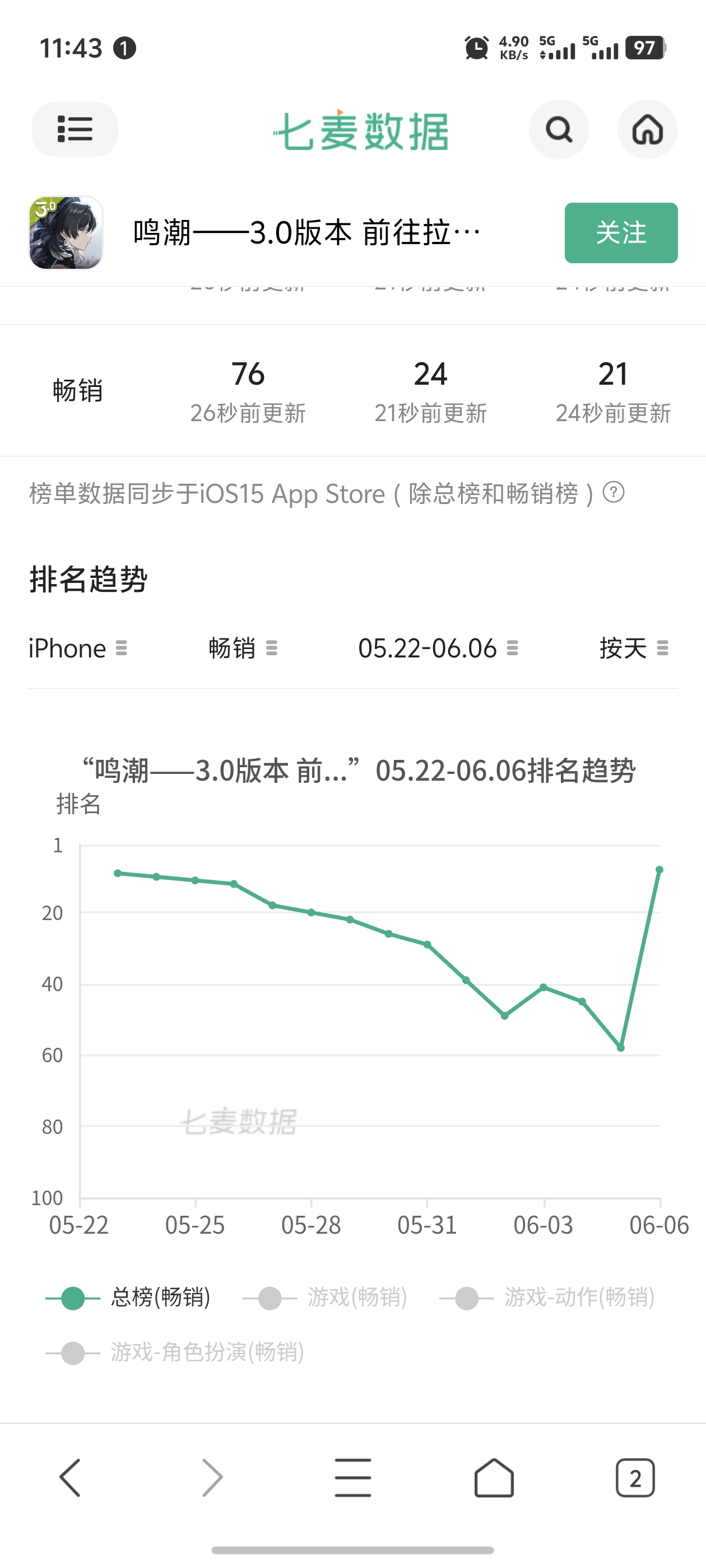Open the 按天 granularity dropdown

pyautogui.click(x=634, y=648)
